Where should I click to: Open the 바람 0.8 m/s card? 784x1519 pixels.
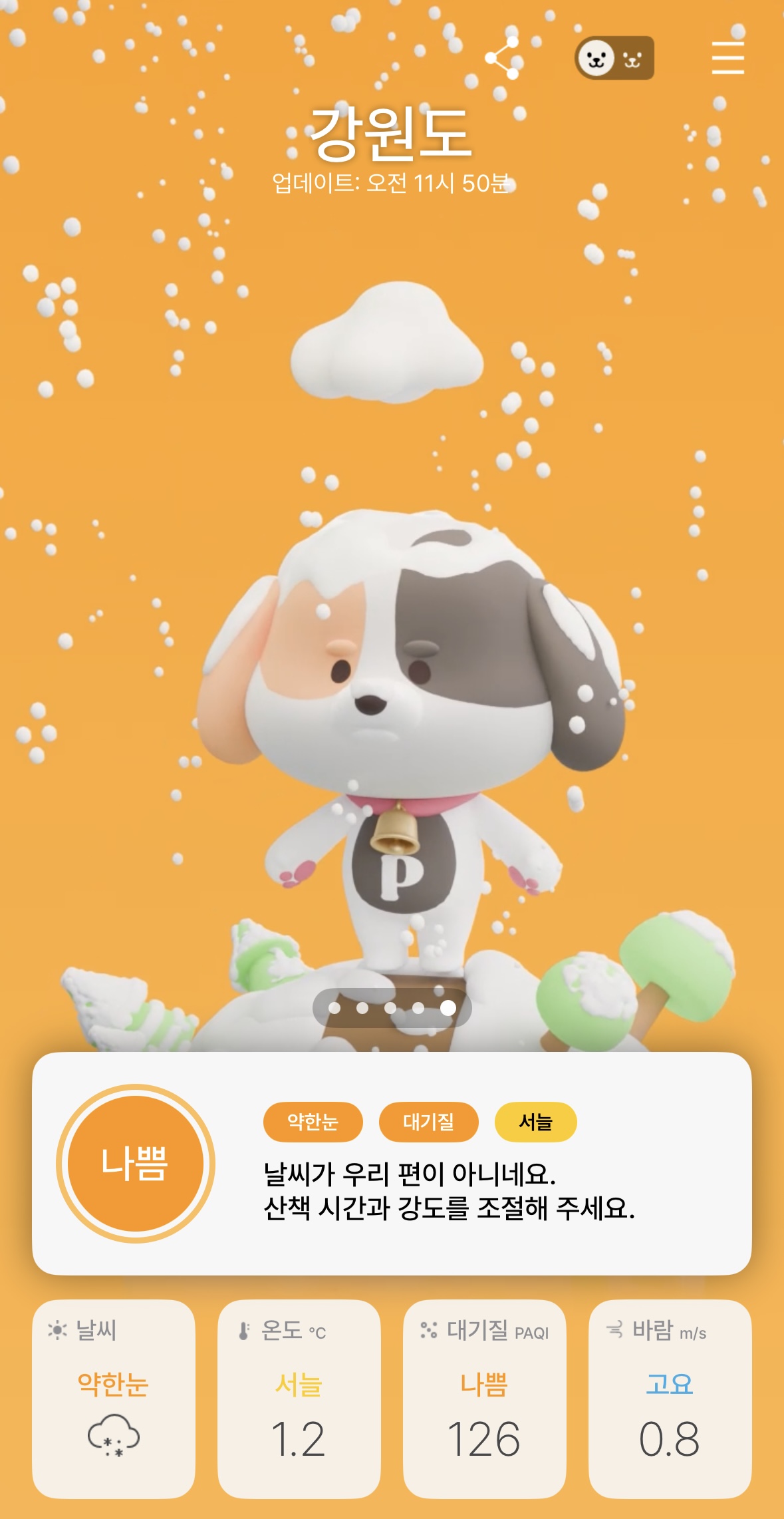[670, 1398]
